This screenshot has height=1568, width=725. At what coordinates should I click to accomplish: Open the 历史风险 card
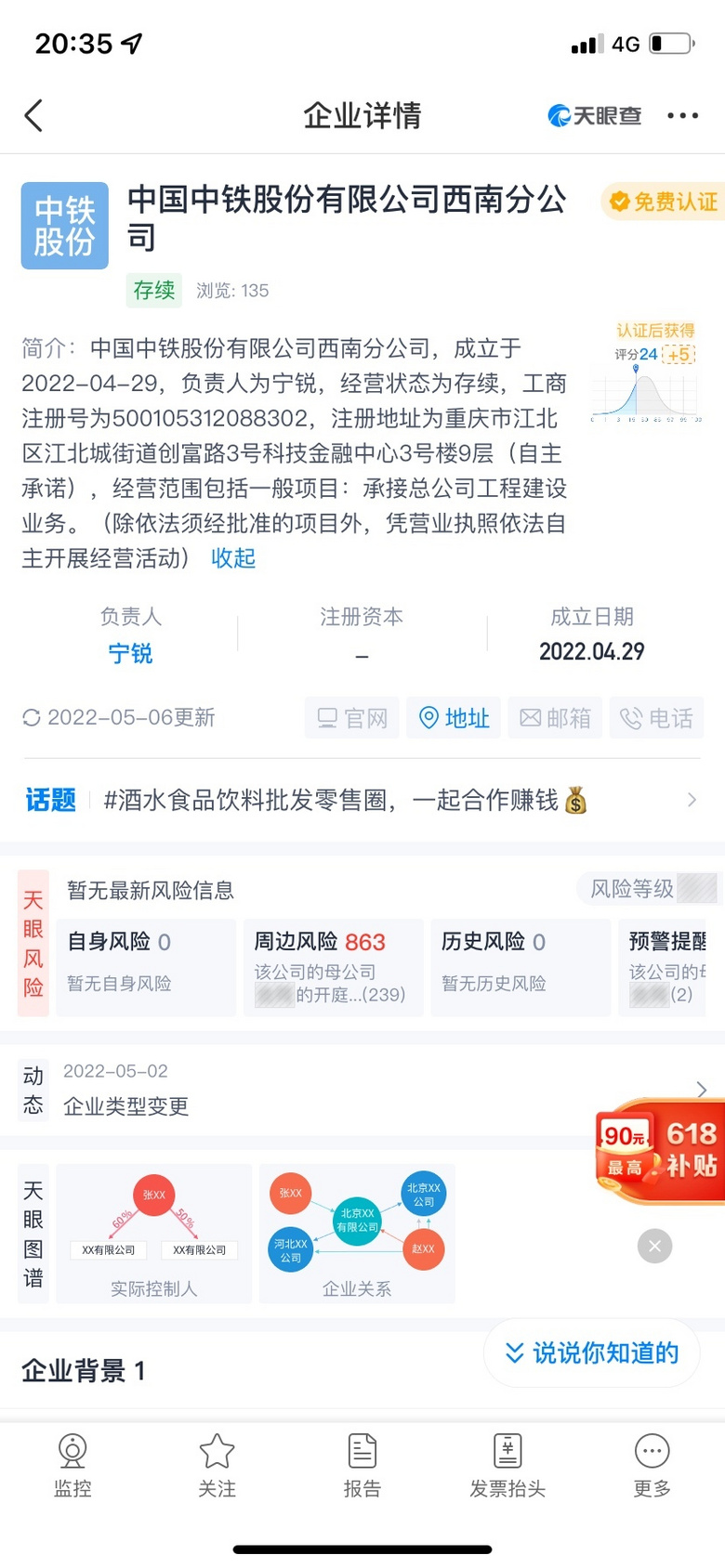(520, 966)
